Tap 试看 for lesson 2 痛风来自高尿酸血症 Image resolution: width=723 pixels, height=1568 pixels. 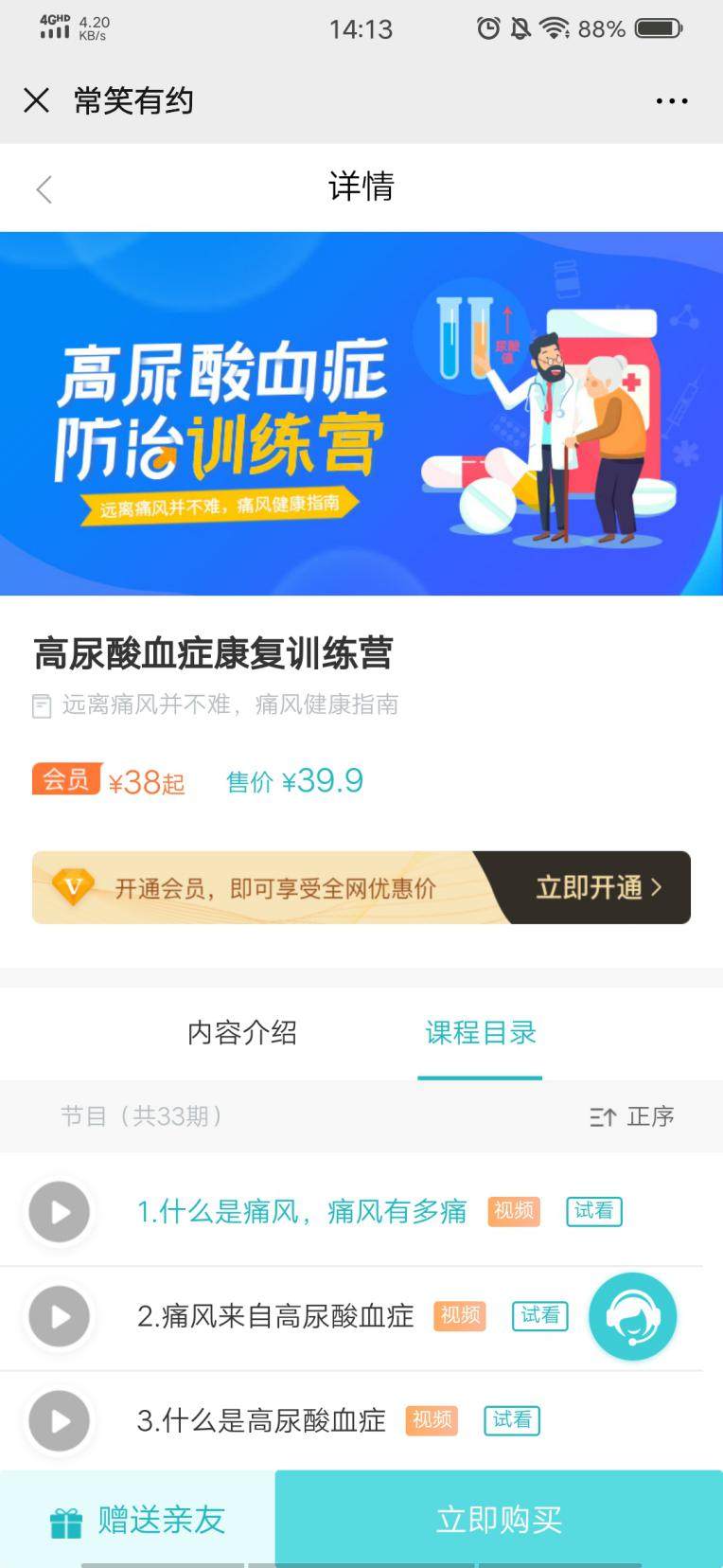539,1315
